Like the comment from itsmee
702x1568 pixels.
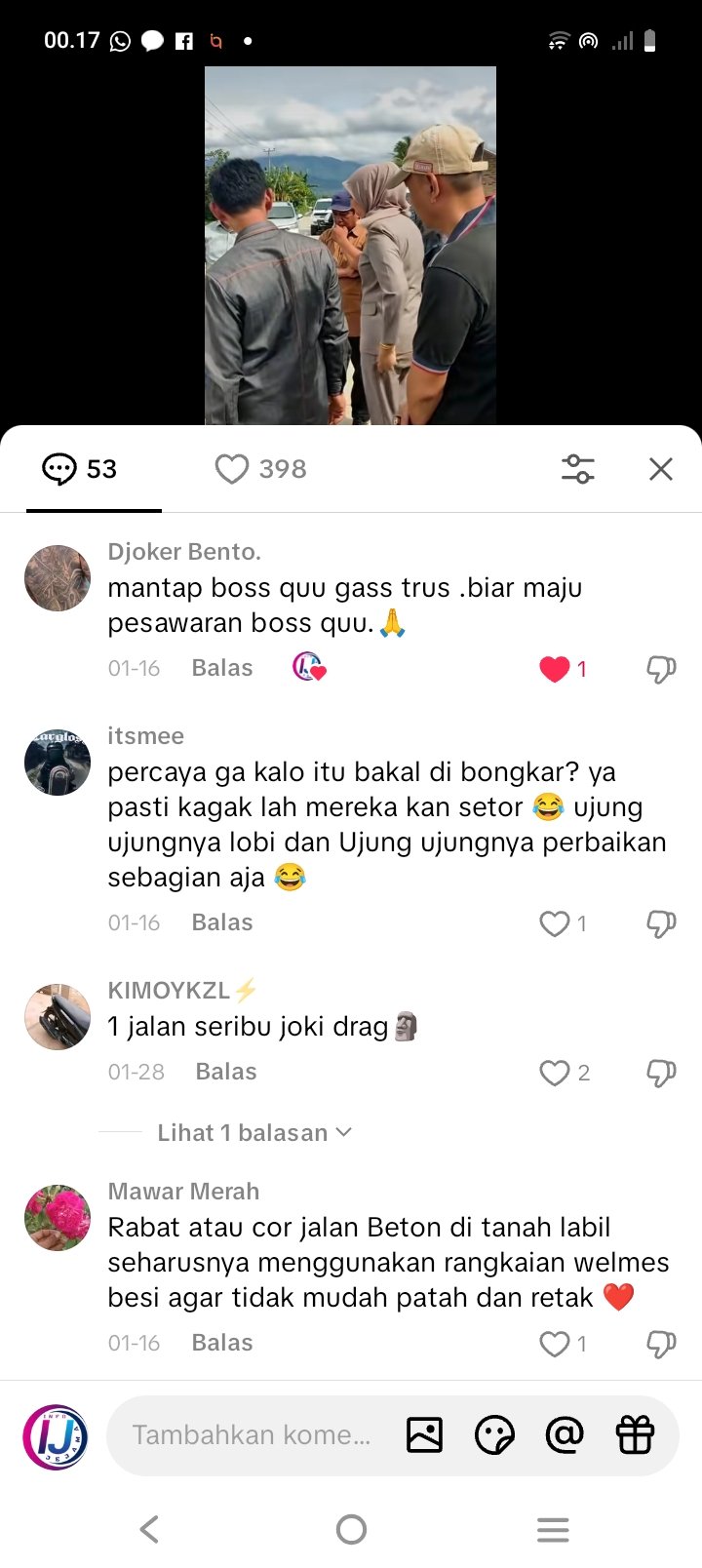(555, 923)
